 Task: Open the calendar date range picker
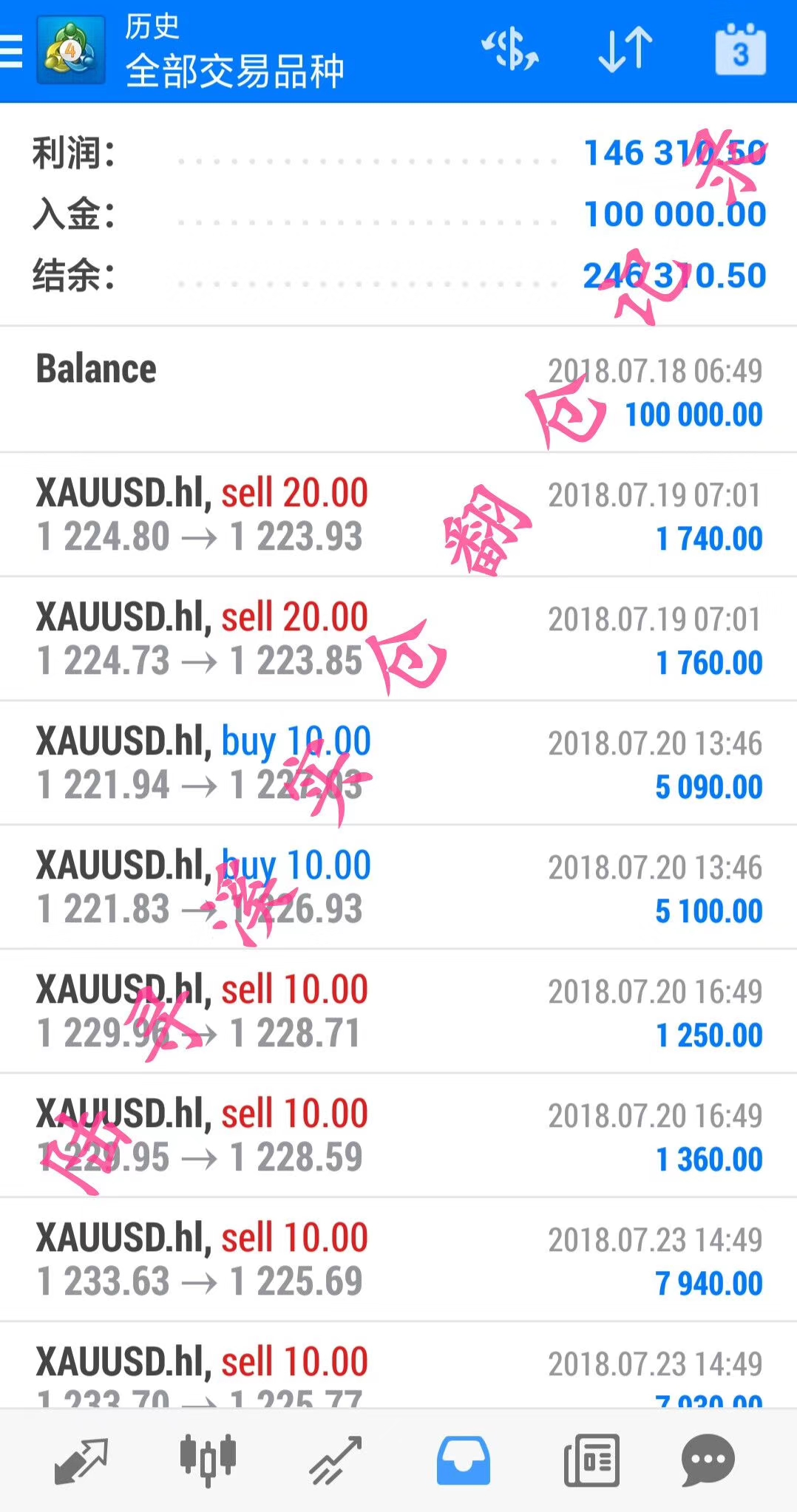tap(740, 50)
